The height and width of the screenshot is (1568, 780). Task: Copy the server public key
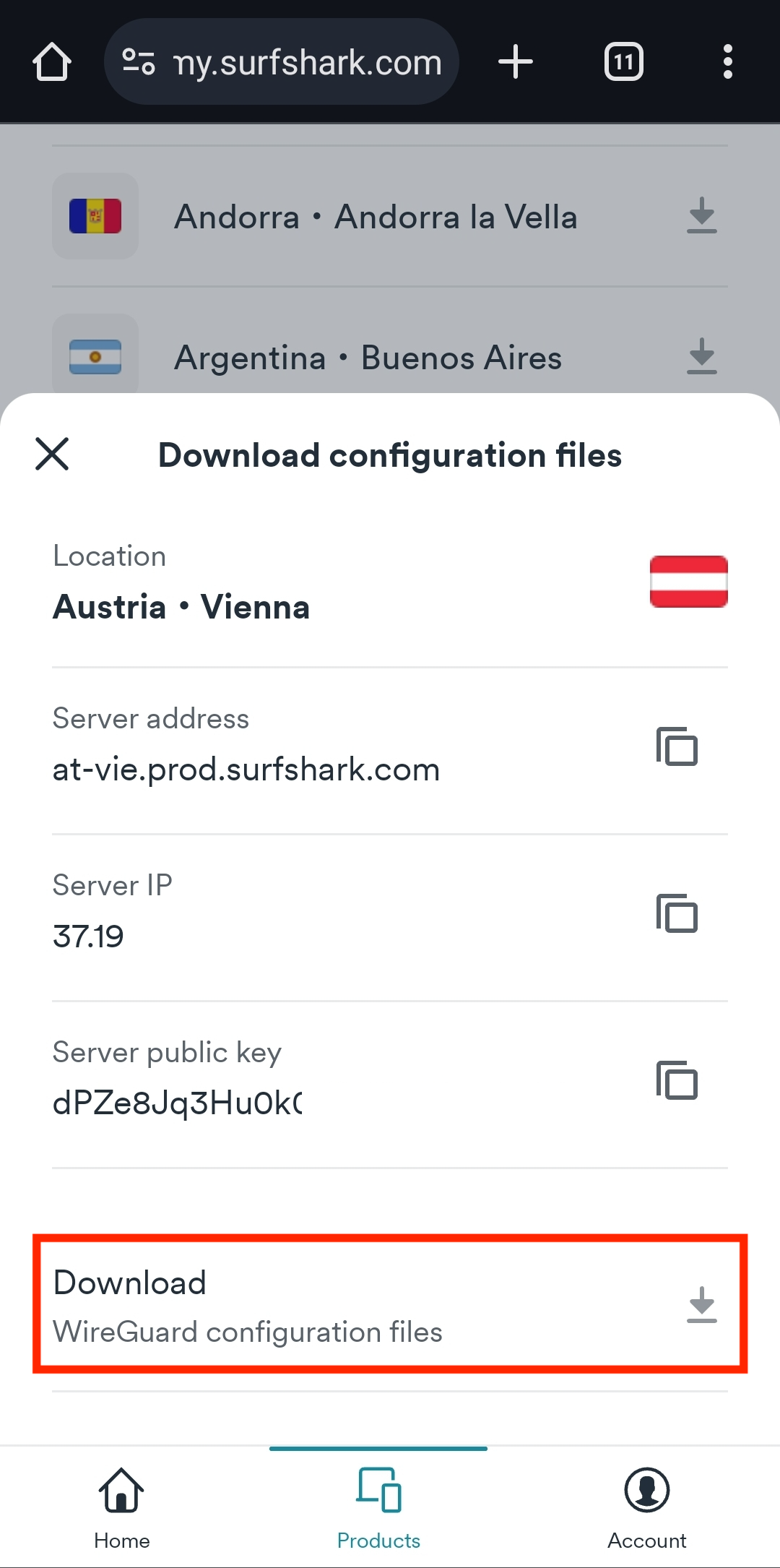click(x=677, y=1080)
